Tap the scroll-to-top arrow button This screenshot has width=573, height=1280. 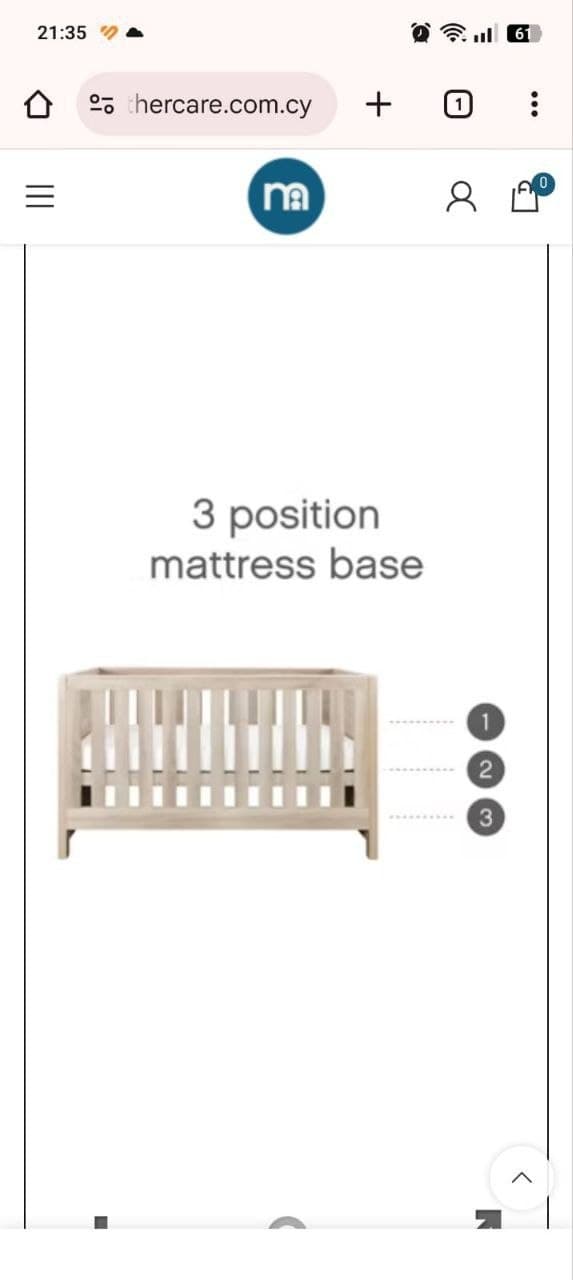(522, 1178)
